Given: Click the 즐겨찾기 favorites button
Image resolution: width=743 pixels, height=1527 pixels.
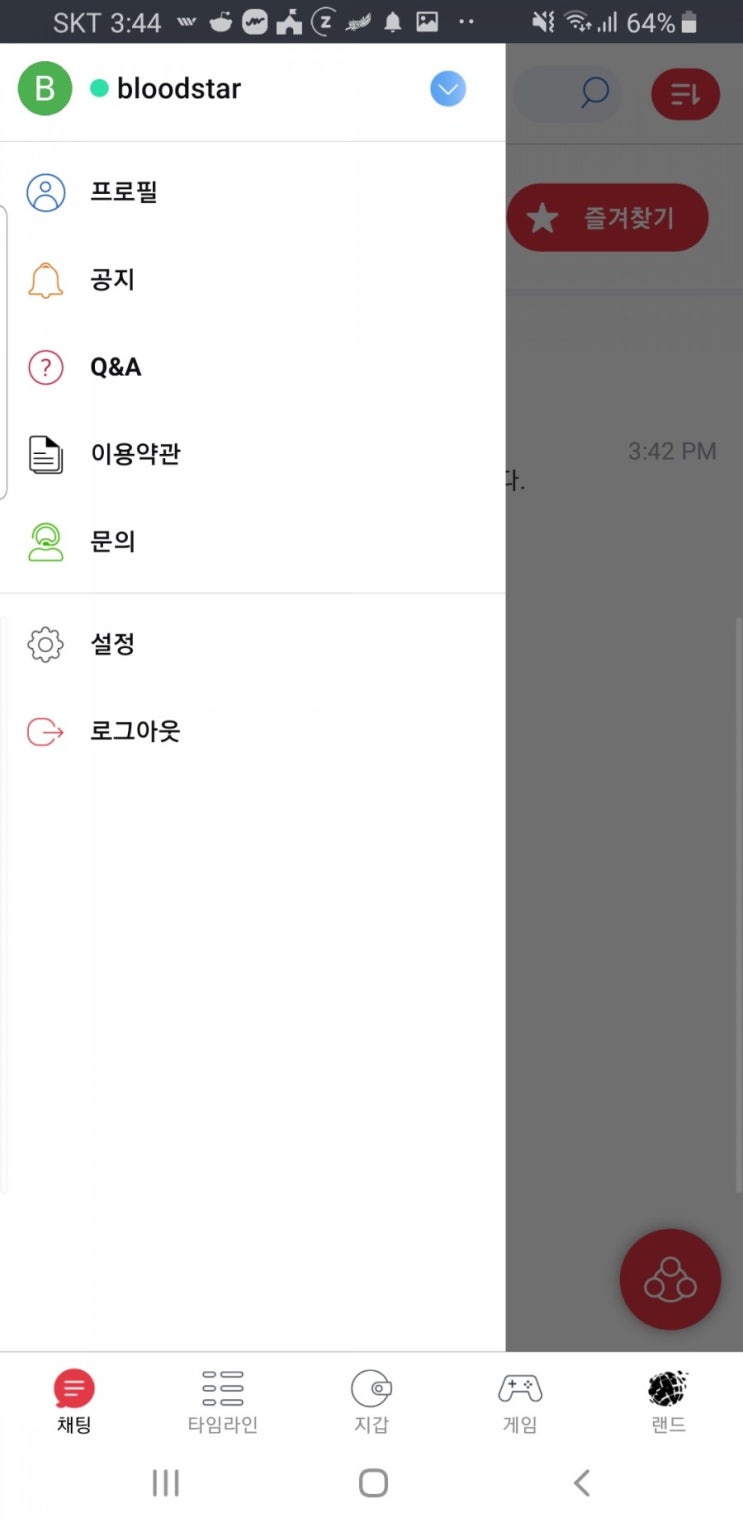Looking at the screenshot, I should [607, 217].
